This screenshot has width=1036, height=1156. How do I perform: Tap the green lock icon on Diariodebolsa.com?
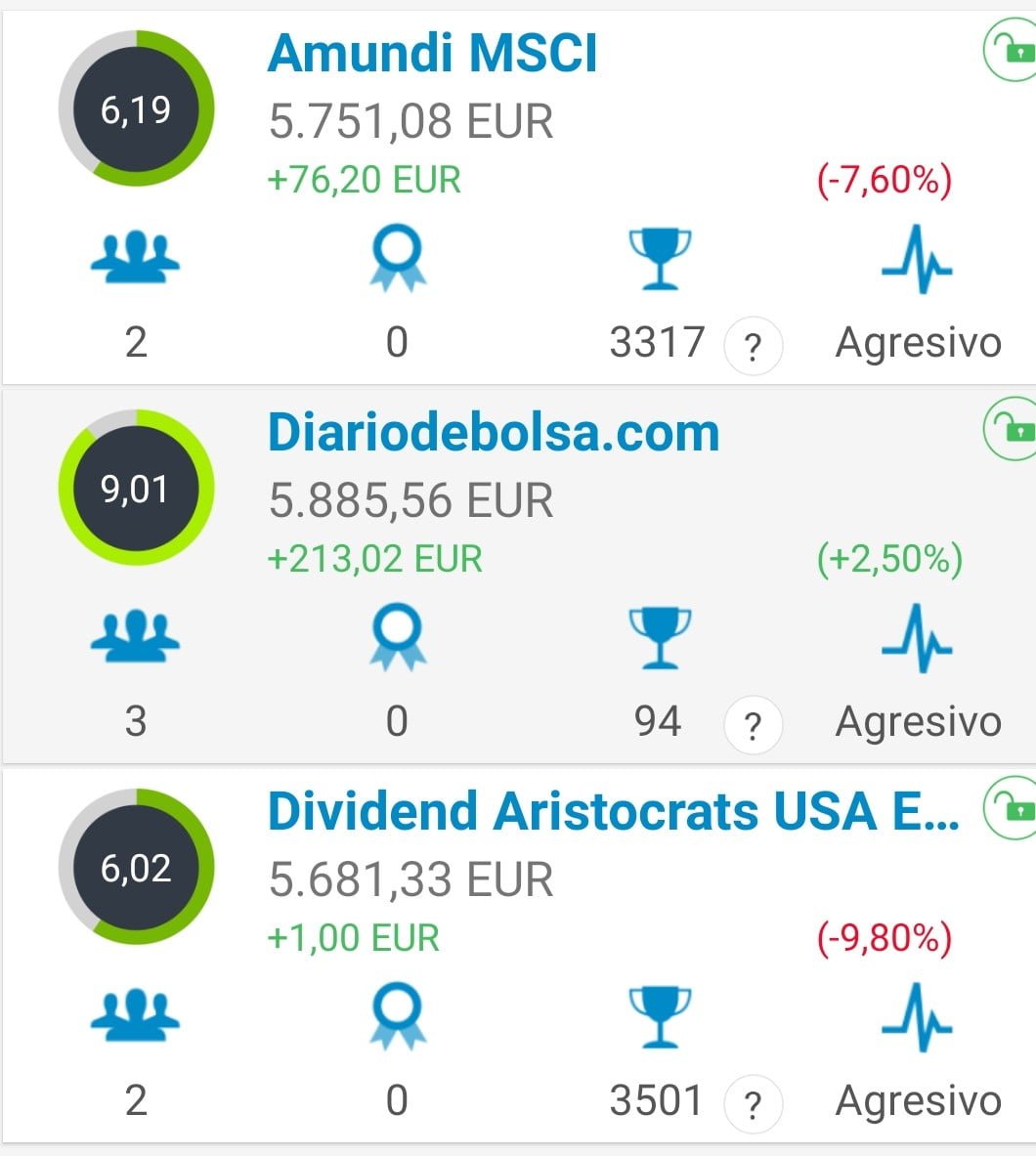click(1011, 428)
